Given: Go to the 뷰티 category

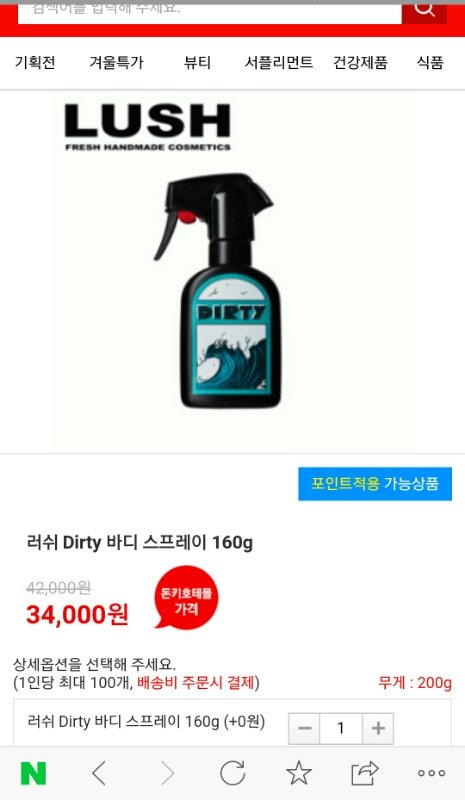Looking at the screenshot, I should click(197, 63).
